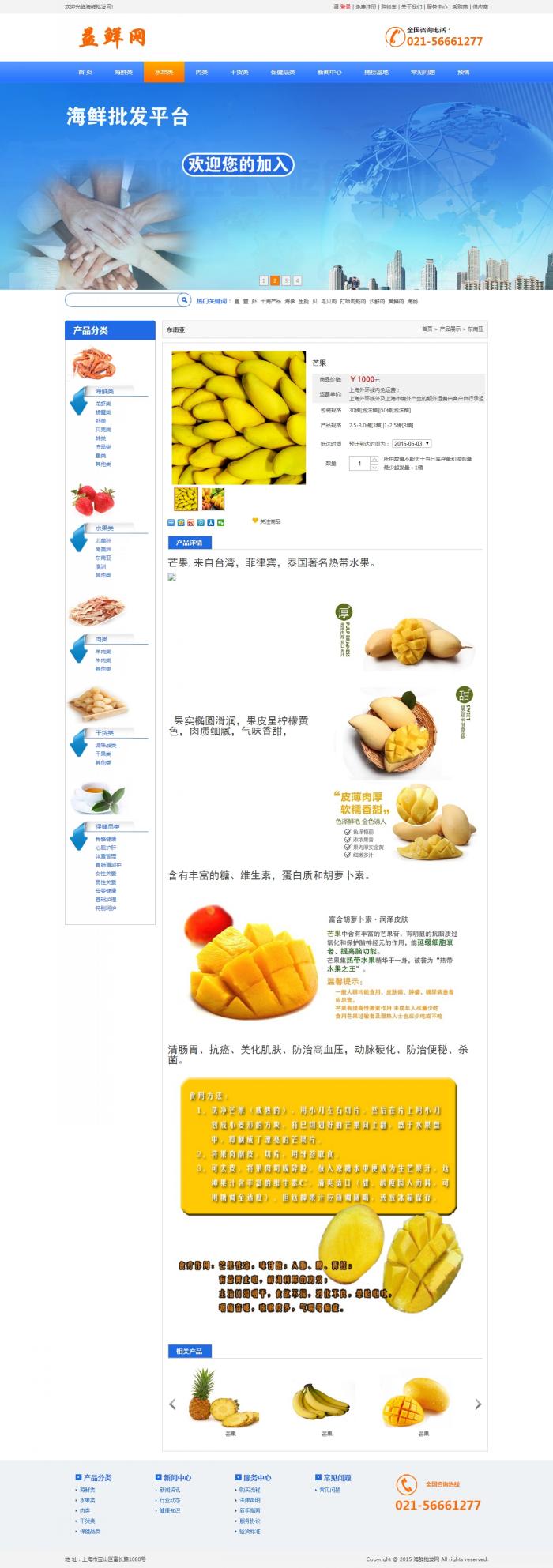This screenshot has width=553, height=1568.
Task: Open the 东南亚 fruit subcategory in sidebar
Action: click(103, 558)
